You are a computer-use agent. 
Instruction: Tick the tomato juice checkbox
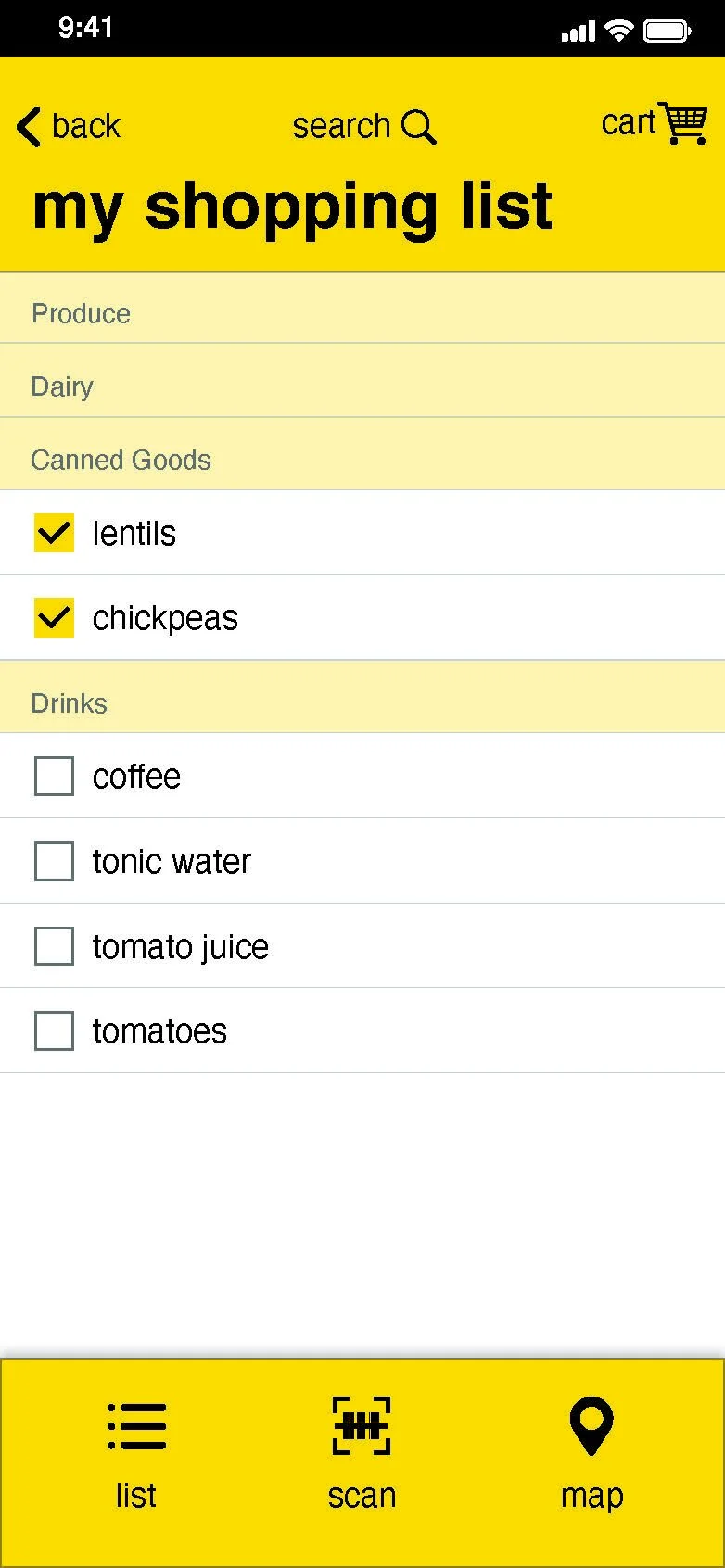[x=54, y=946]
